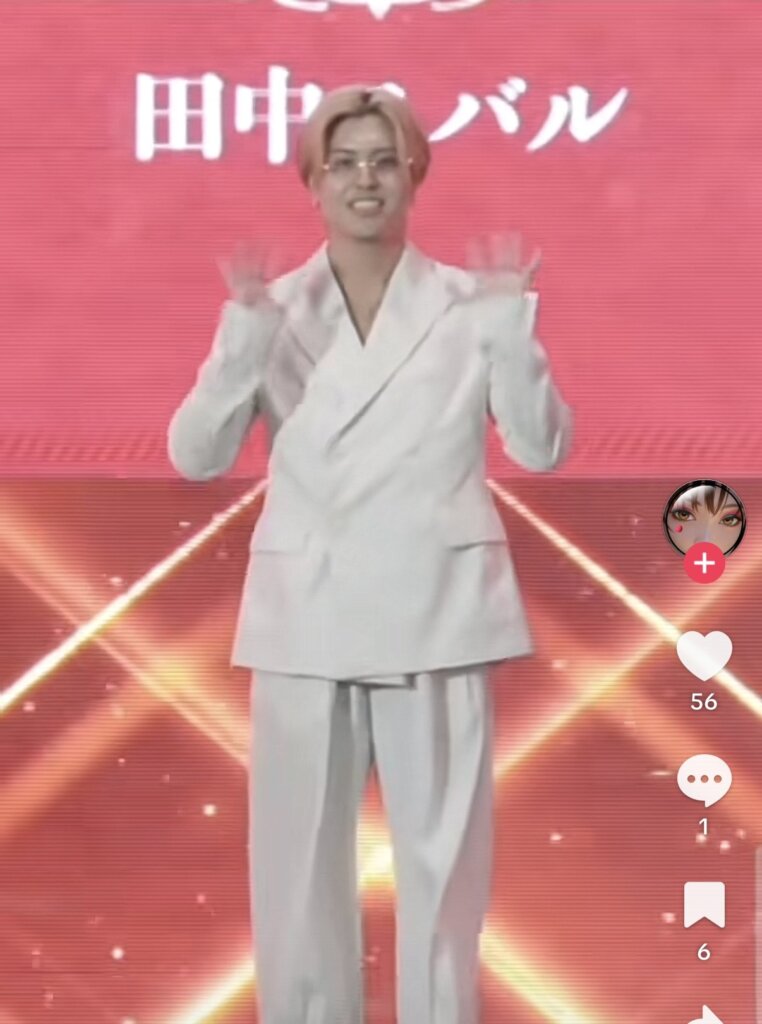Like this video with the heart

point(704,655)
